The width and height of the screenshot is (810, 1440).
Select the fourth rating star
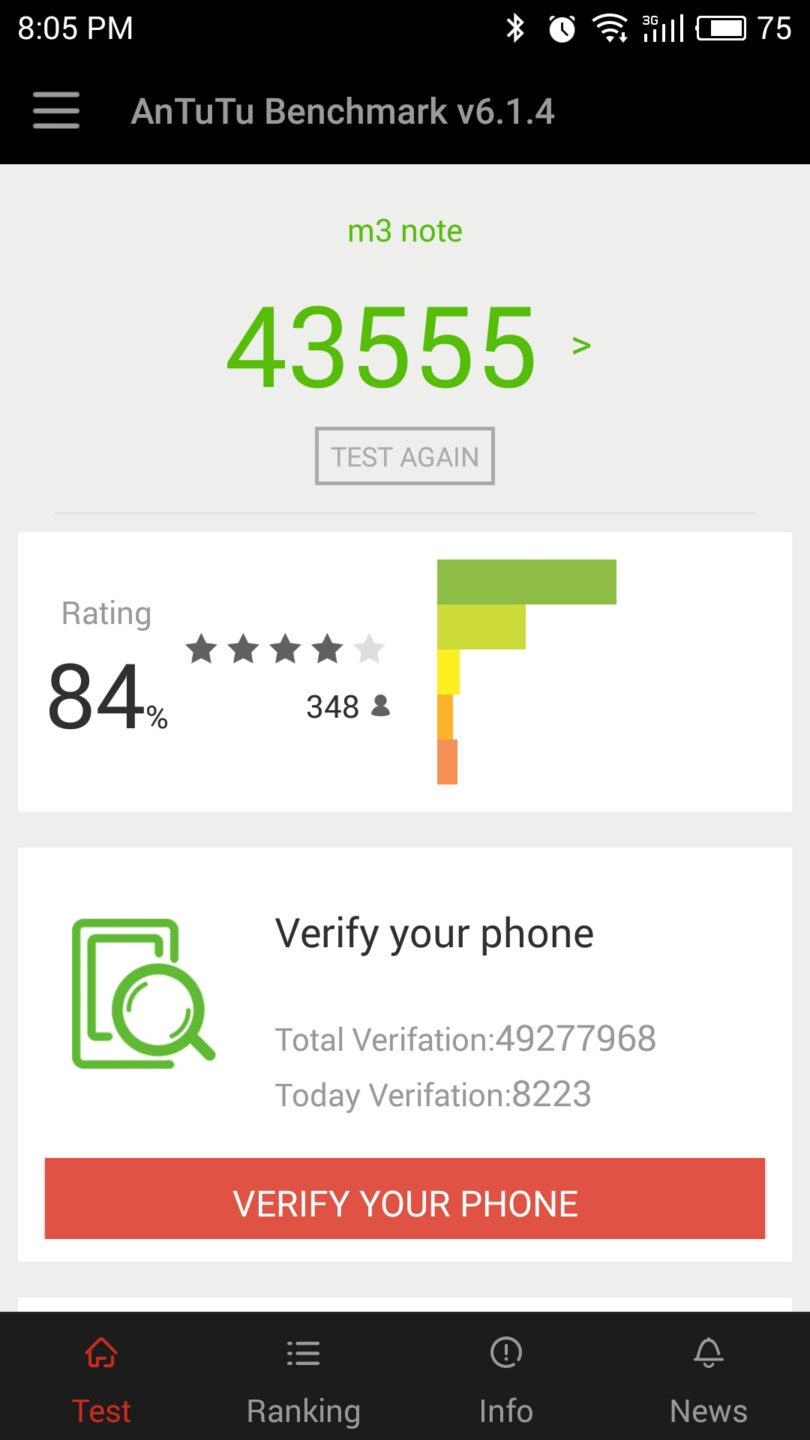pyautogui.click(x=326, y=648)
